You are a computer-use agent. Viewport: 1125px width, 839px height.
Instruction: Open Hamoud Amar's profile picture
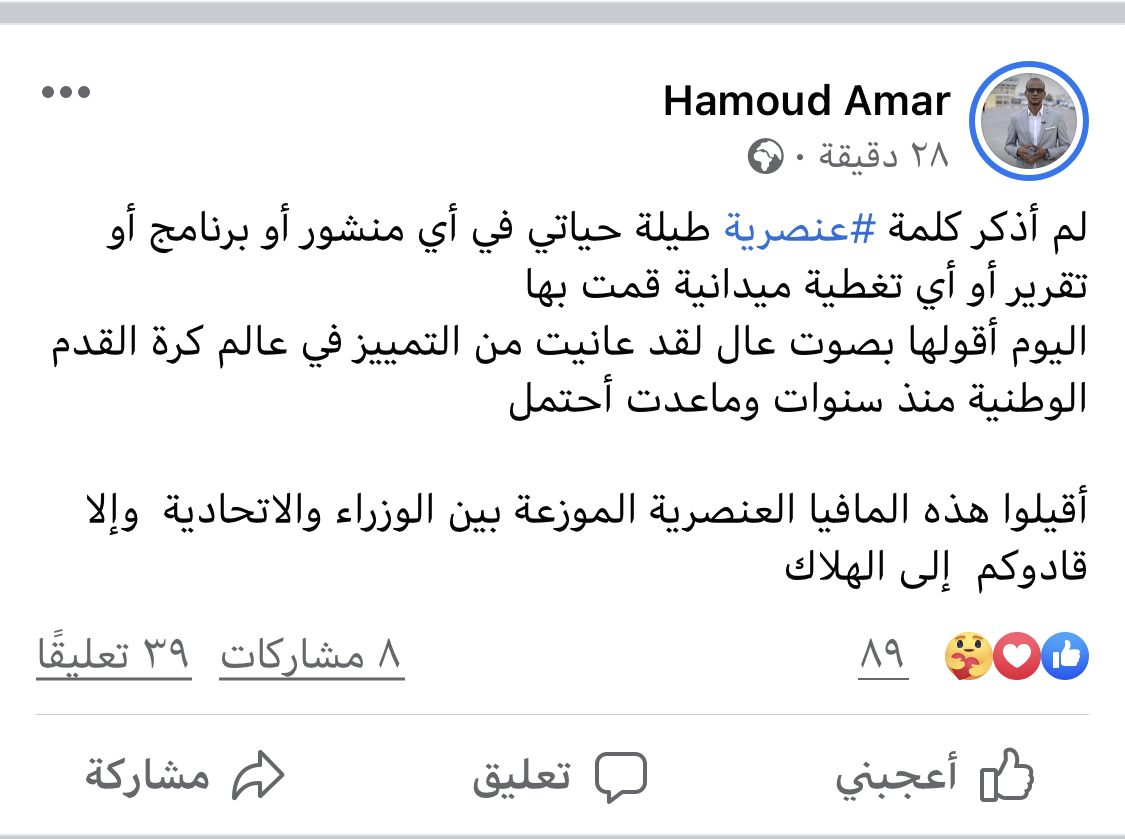(x=1031, y=125)
